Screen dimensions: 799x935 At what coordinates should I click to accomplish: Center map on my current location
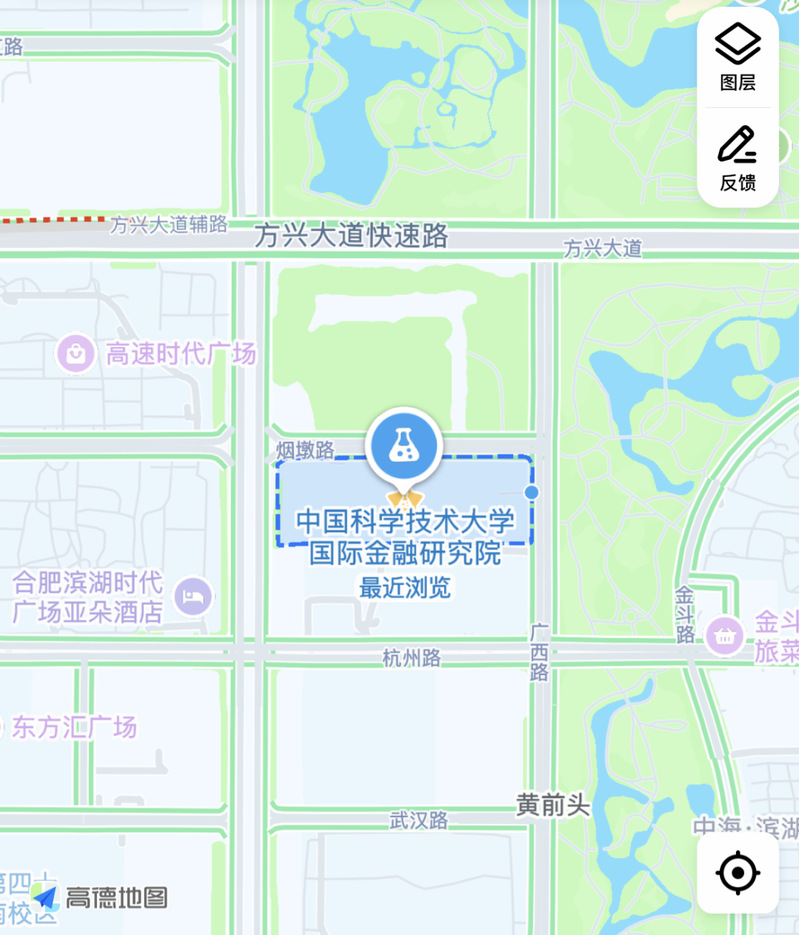pyautogui.click(x=738, y=873)
